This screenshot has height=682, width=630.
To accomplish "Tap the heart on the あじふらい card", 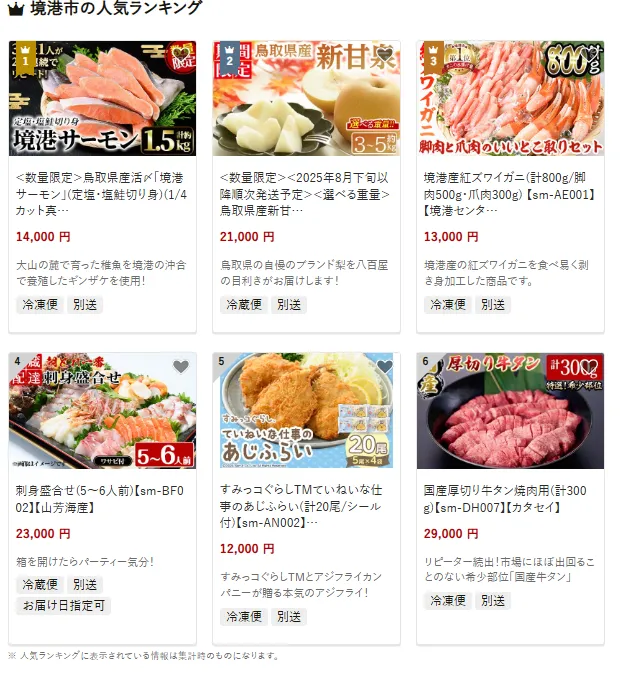I will click(384, 367).
